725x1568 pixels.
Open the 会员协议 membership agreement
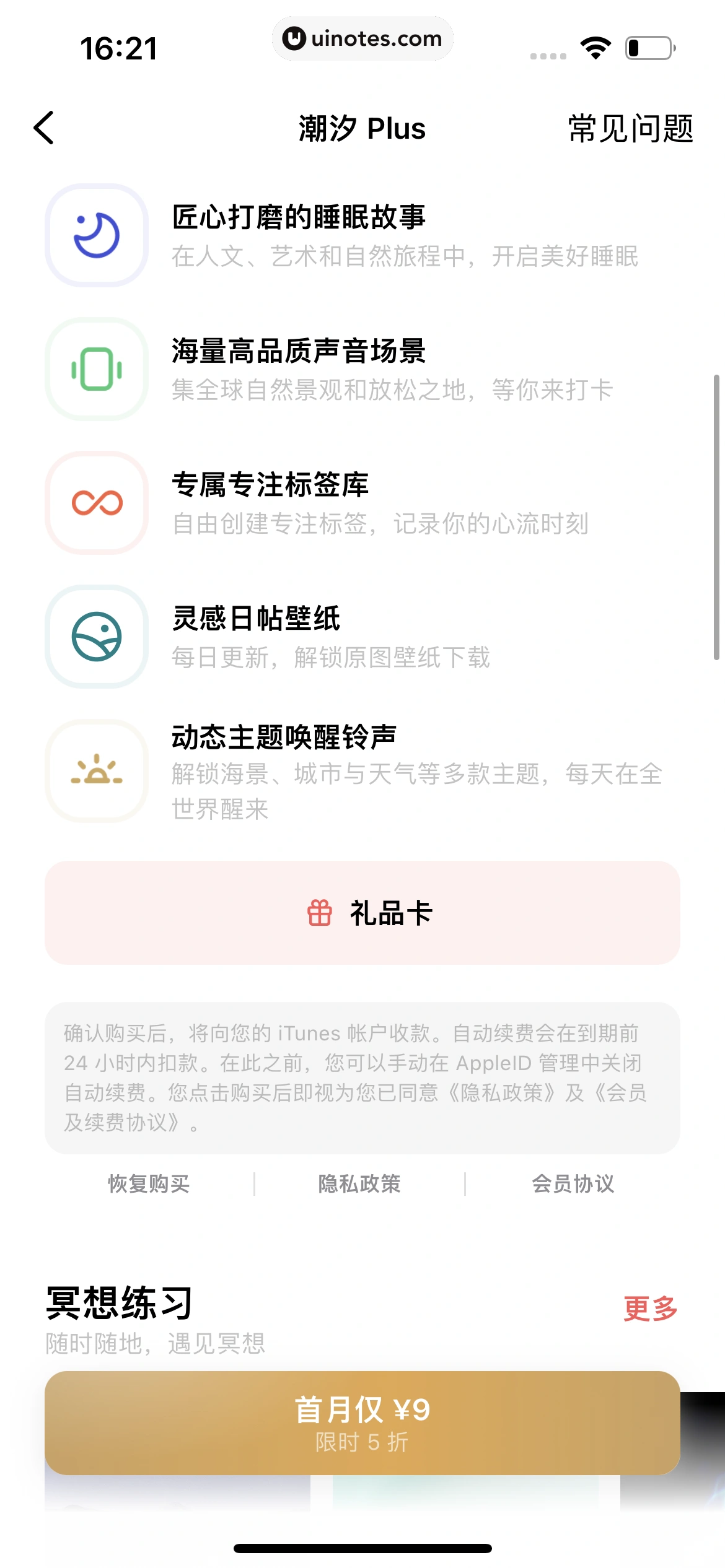(573, 1183)
